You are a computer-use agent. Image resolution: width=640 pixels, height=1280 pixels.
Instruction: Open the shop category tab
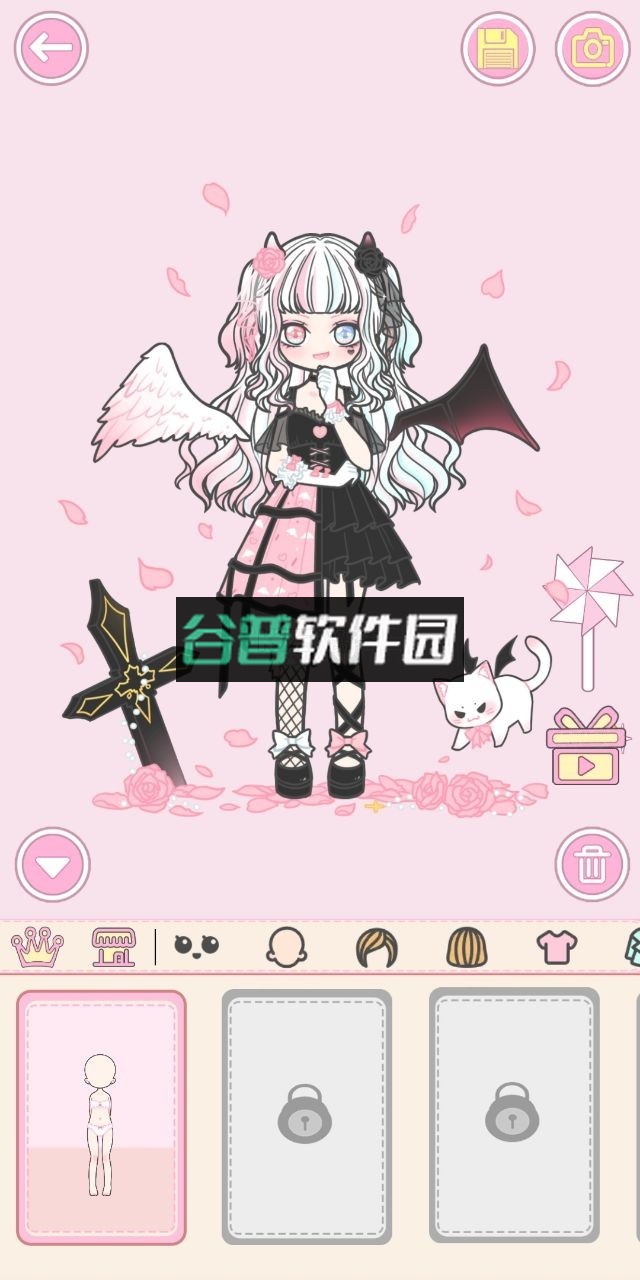click(x=113, y=946)
